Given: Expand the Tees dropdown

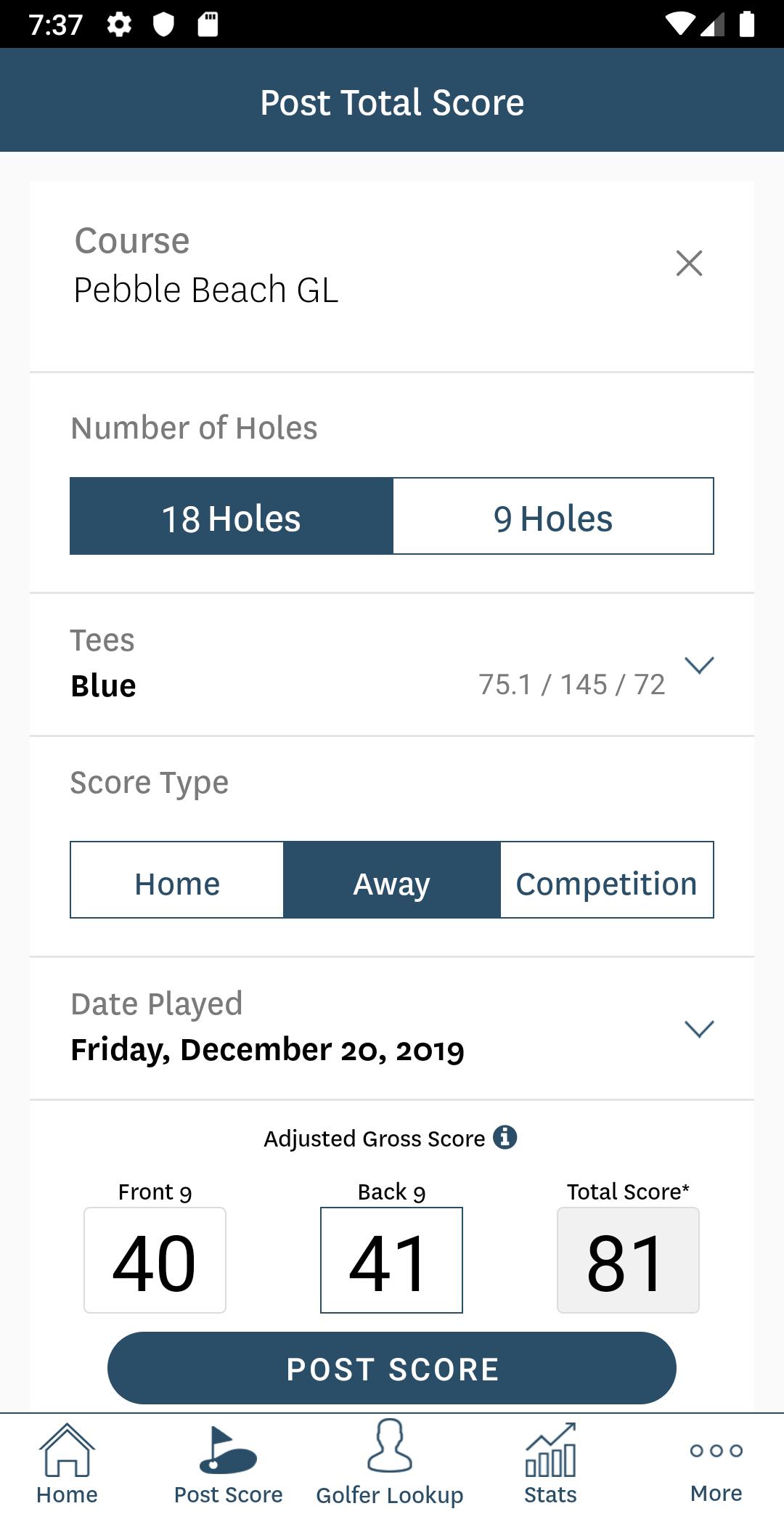Looking at the screenshot, I should 699,664.
